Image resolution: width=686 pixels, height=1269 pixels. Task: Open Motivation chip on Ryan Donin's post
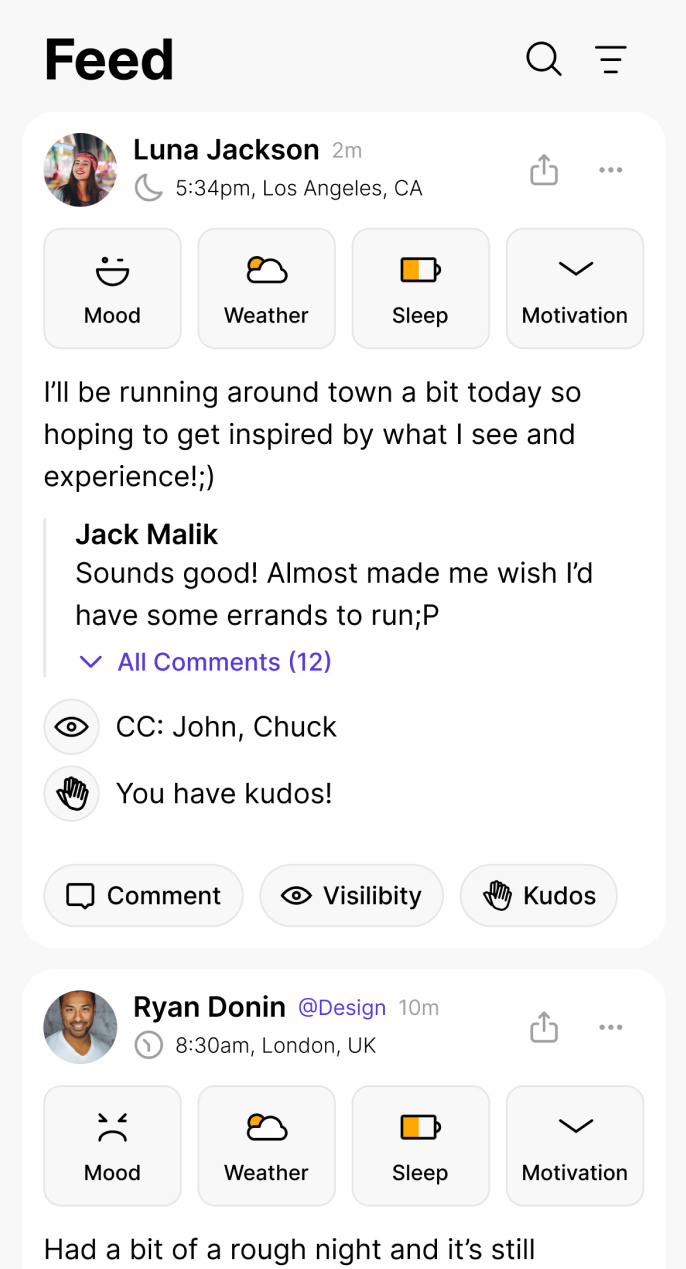(575, 1145)
